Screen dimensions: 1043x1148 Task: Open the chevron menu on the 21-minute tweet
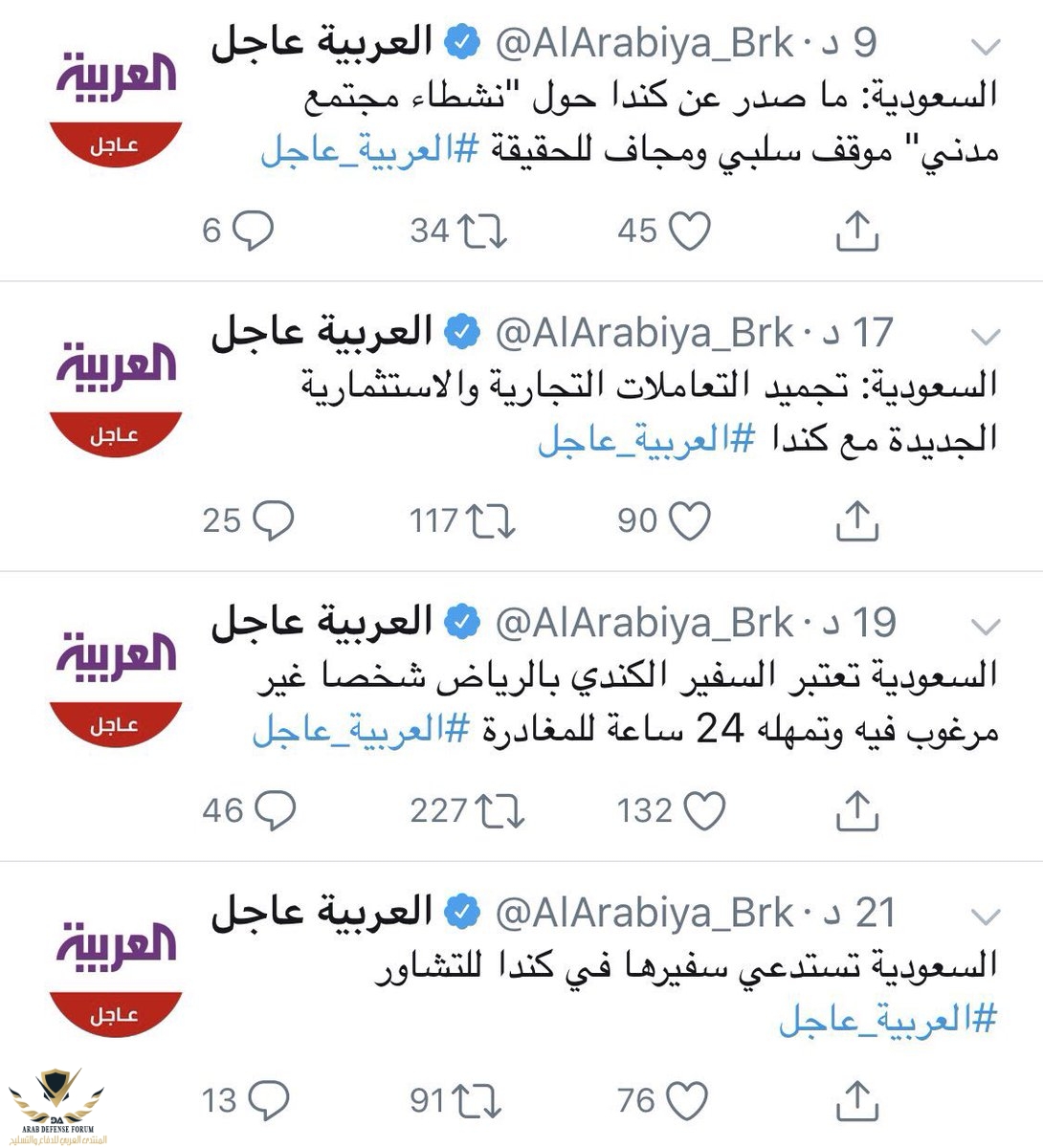[986, 916]
